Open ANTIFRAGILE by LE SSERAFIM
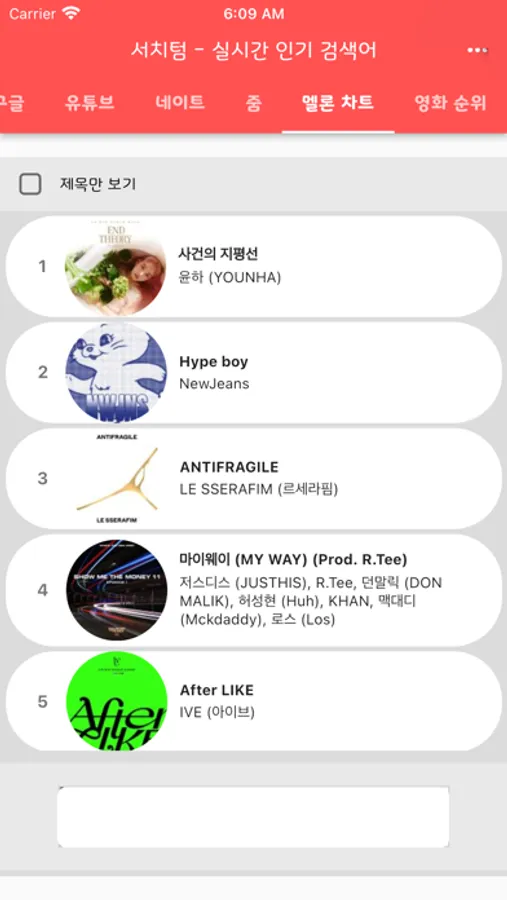This screenshot has width=507, height=900. (254, 478)
